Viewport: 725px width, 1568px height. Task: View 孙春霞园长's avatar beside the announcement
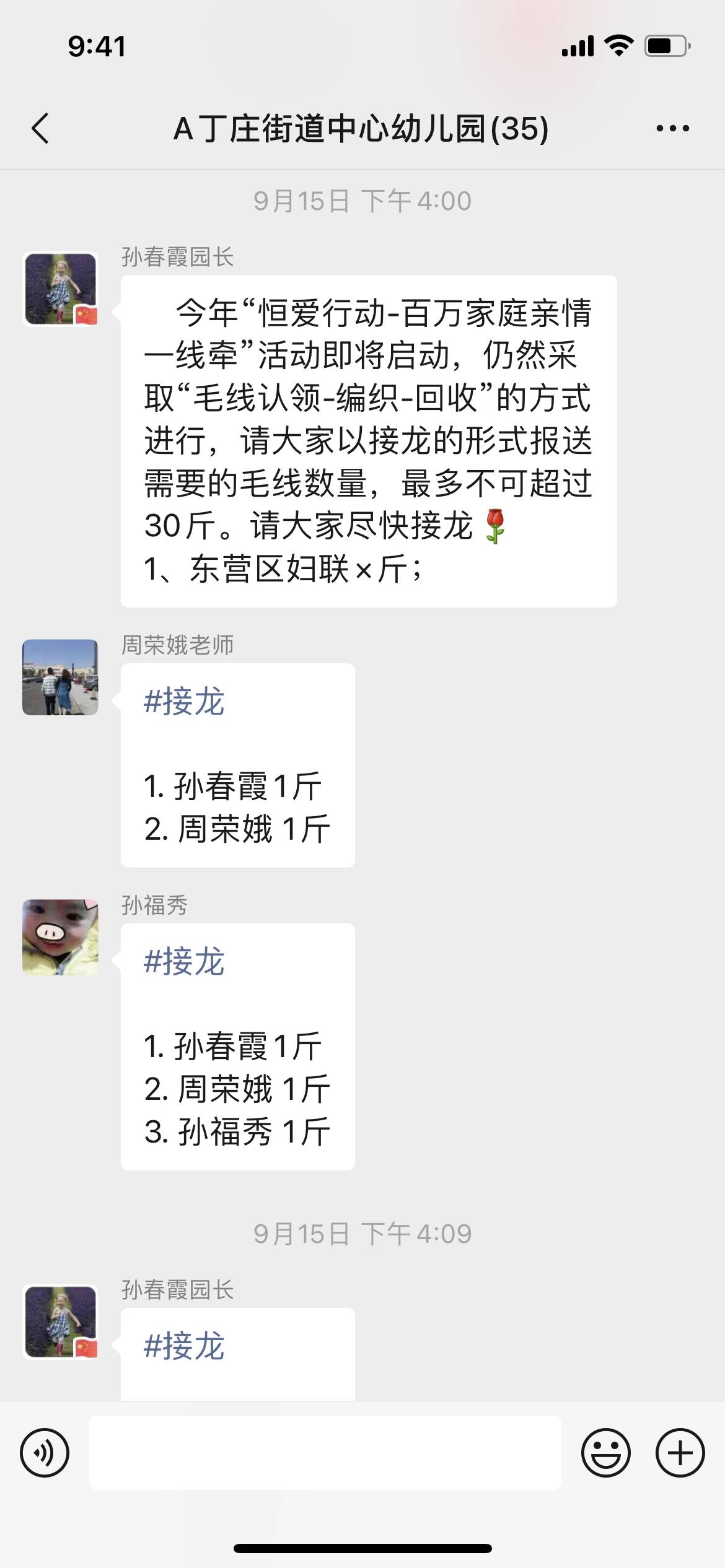[60, 289]
